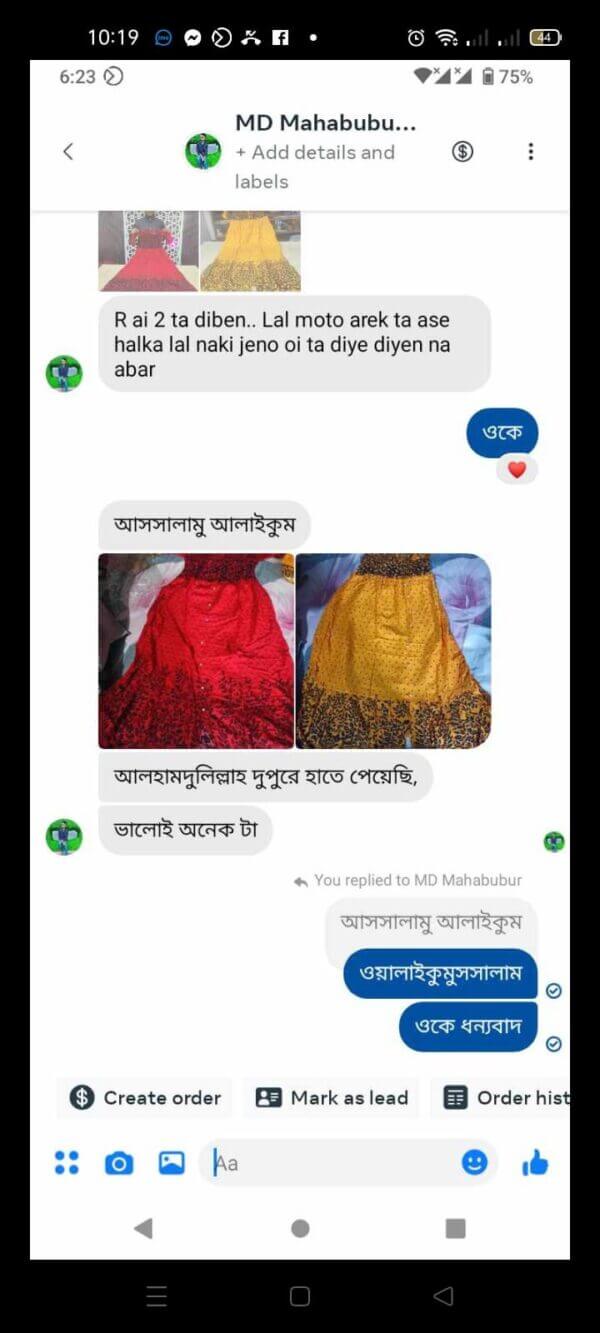Send a thumbs-up like
The height and width of the screenshot is (1333, 600).
[535, 1162]
